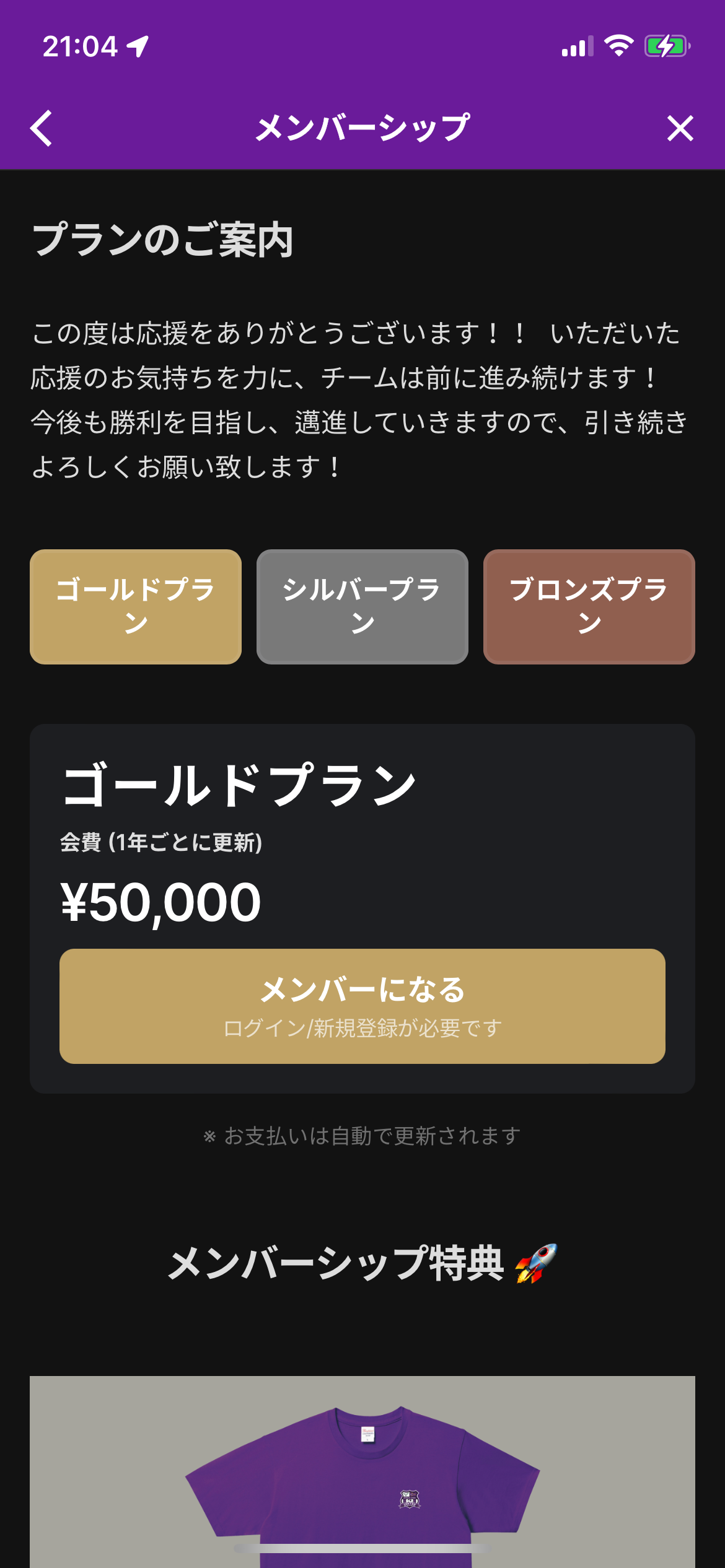
Task: Close the membership screen
Action: pos(680,128)
